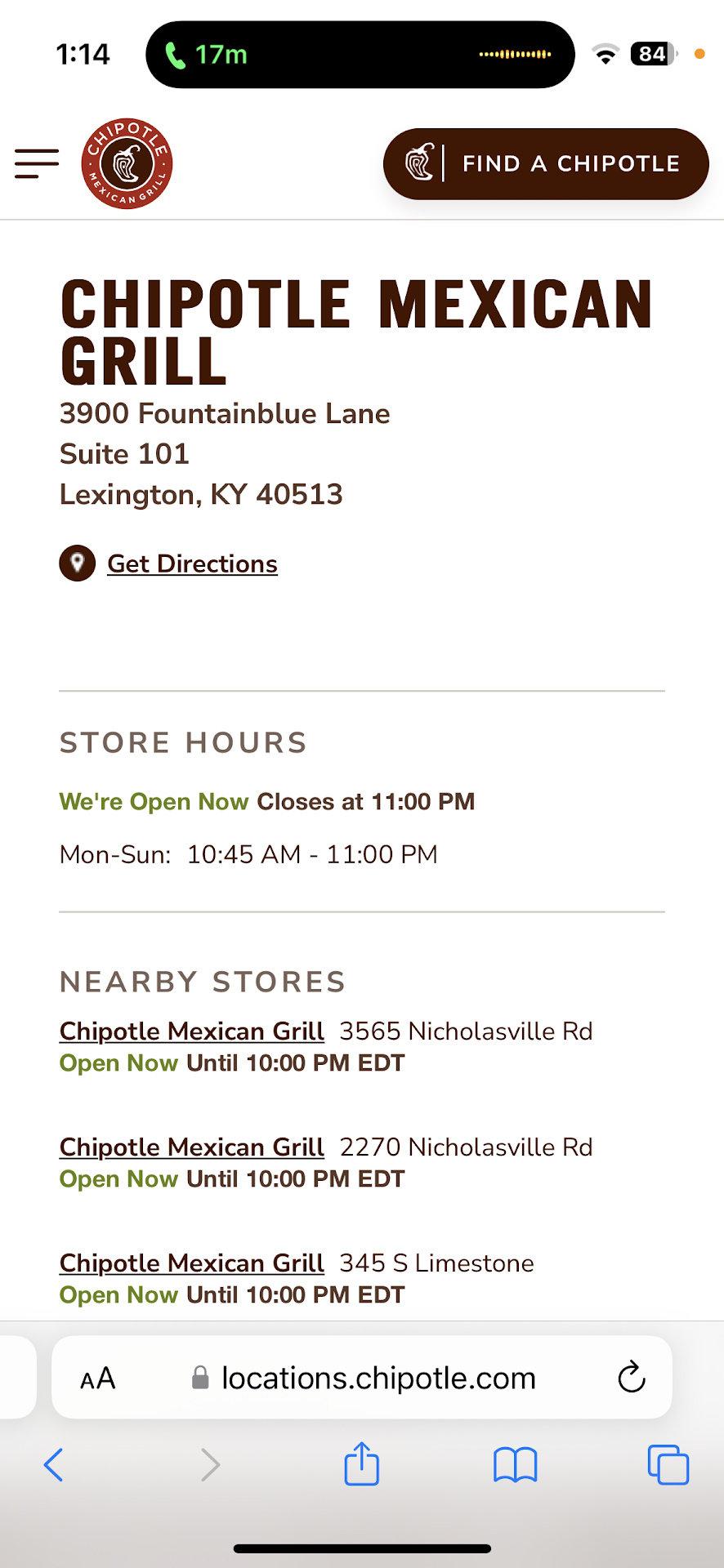Go back to the previous page
Image resolution: width=724 pixels, height=1568 pixels.
(54, 1464)
